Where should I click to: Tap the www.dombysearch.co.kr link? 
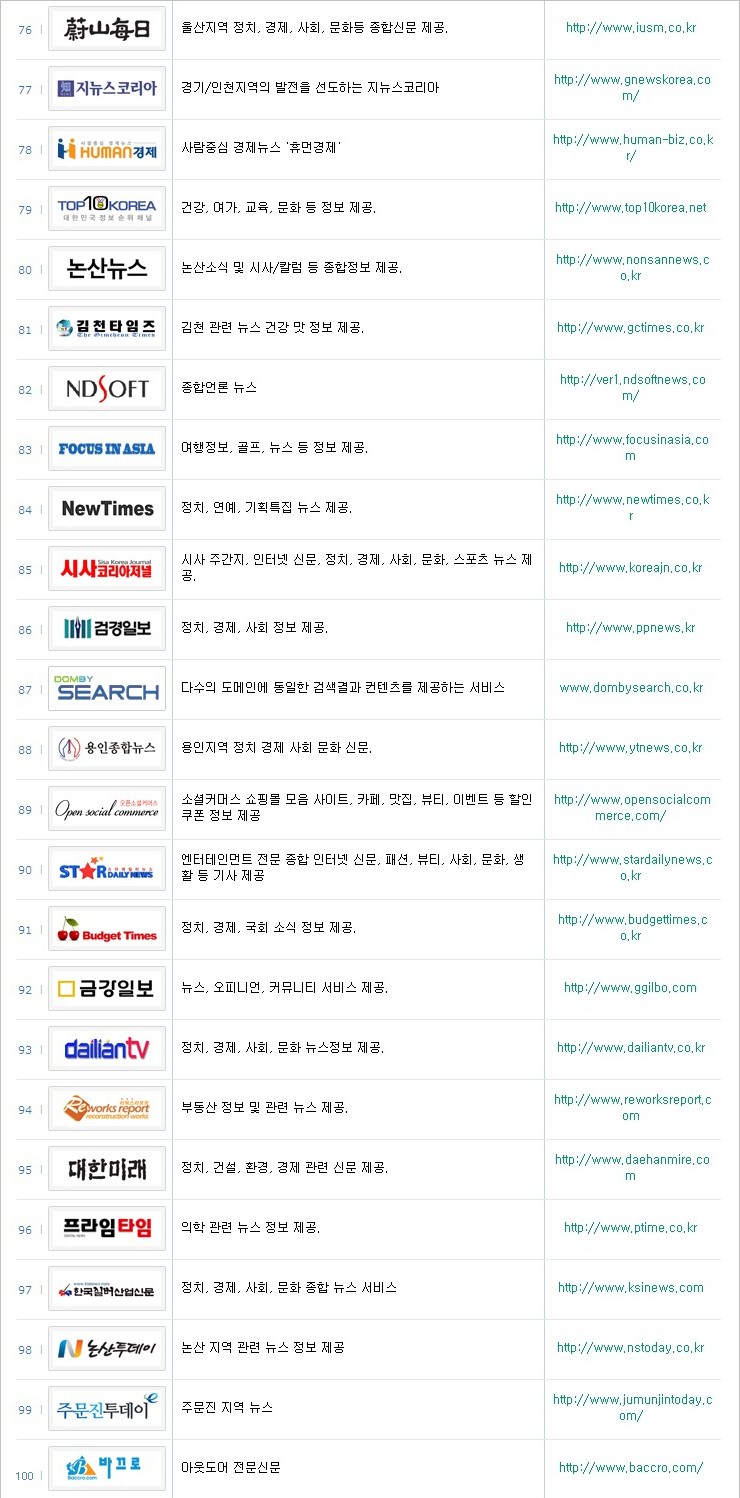point(630,688)
